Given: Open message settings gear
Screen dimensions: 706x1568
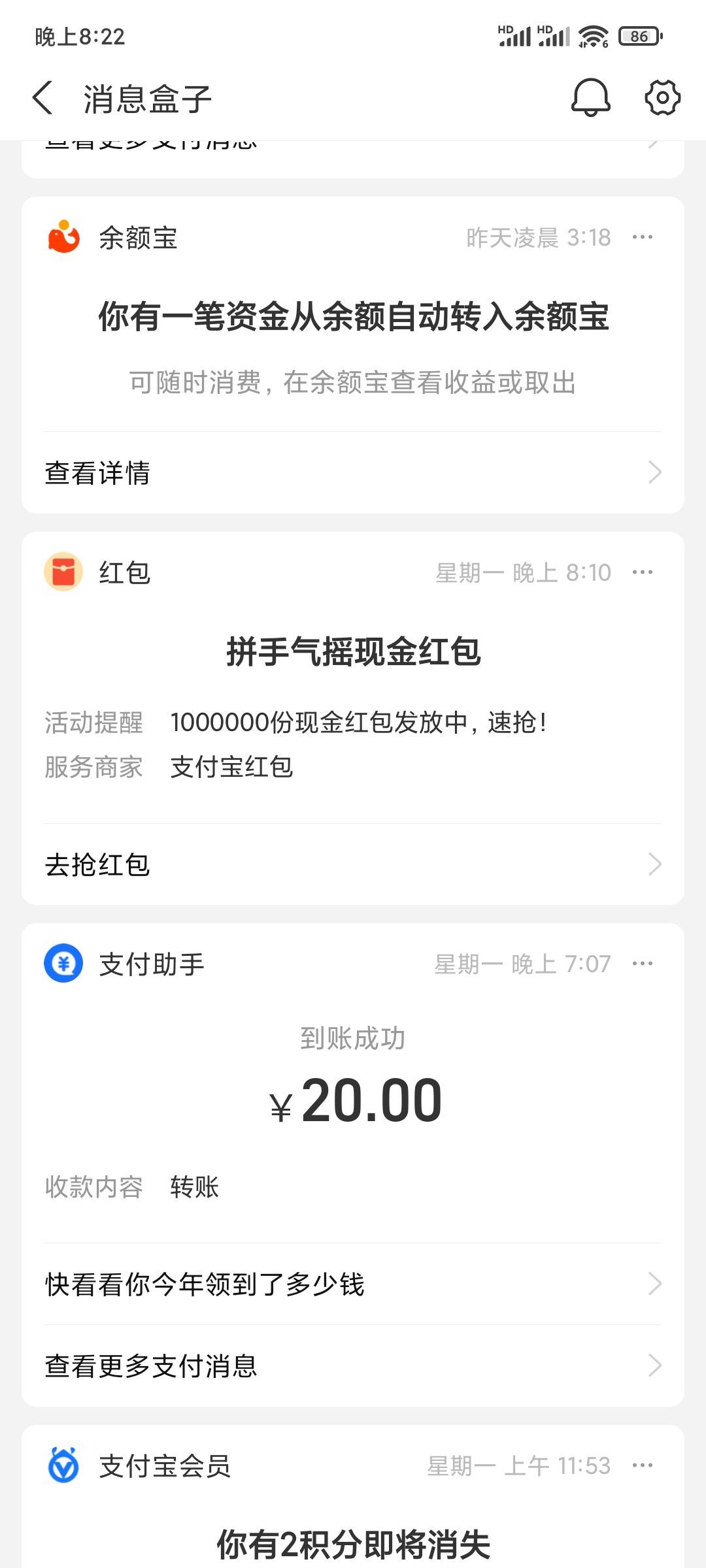Looking at the screenshot, I should (662, 98).
